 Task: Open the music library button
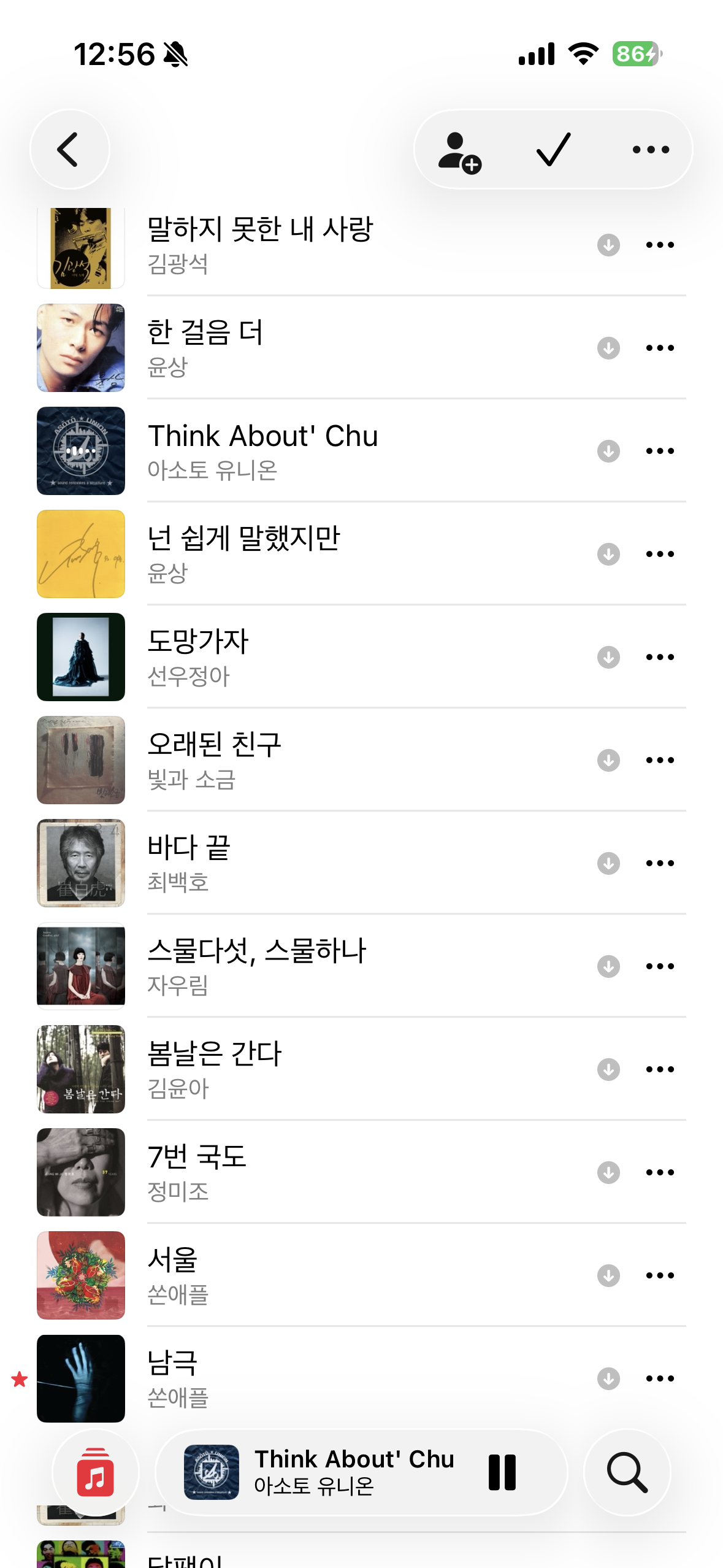96,1472
